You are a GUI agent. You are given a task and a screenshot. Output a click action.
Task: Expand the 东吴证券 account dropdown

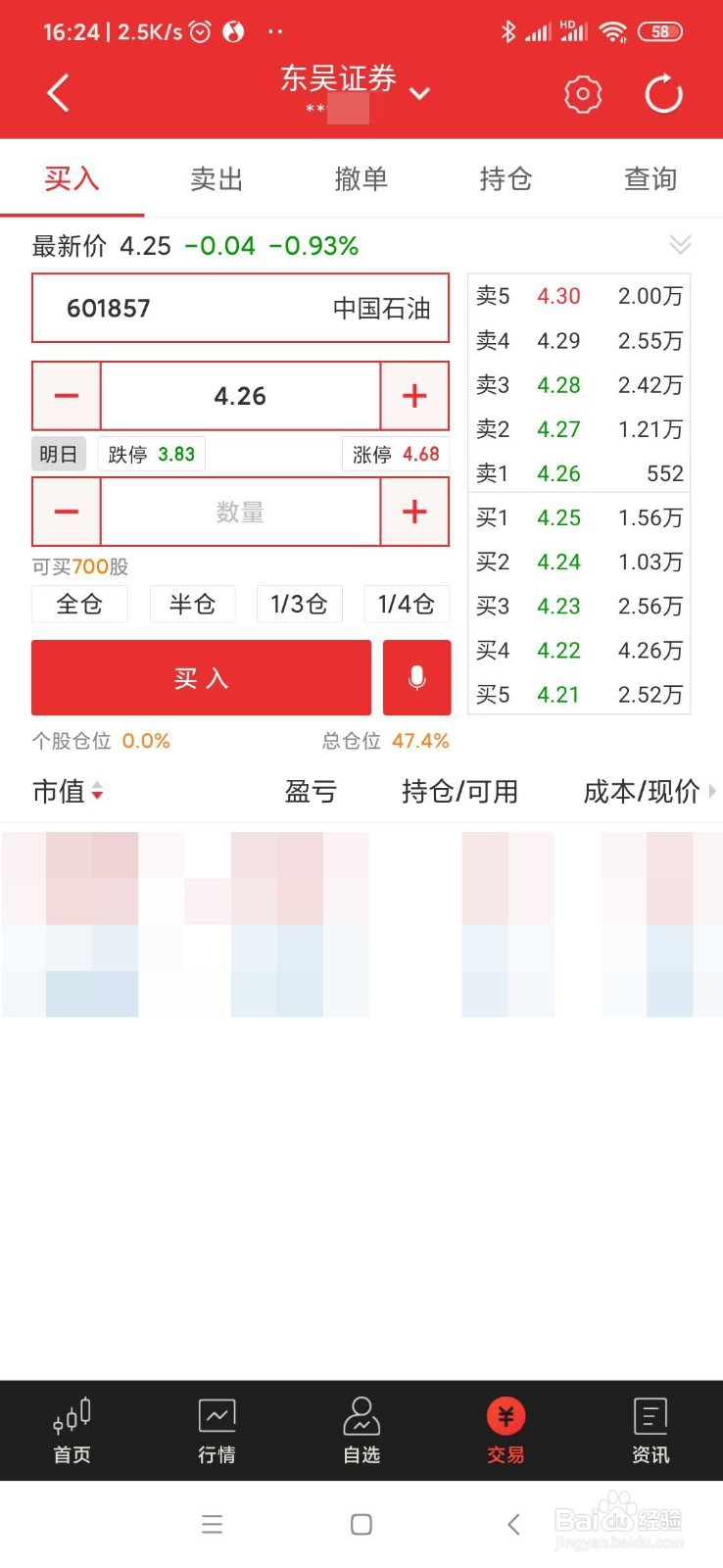coord(419,94)
